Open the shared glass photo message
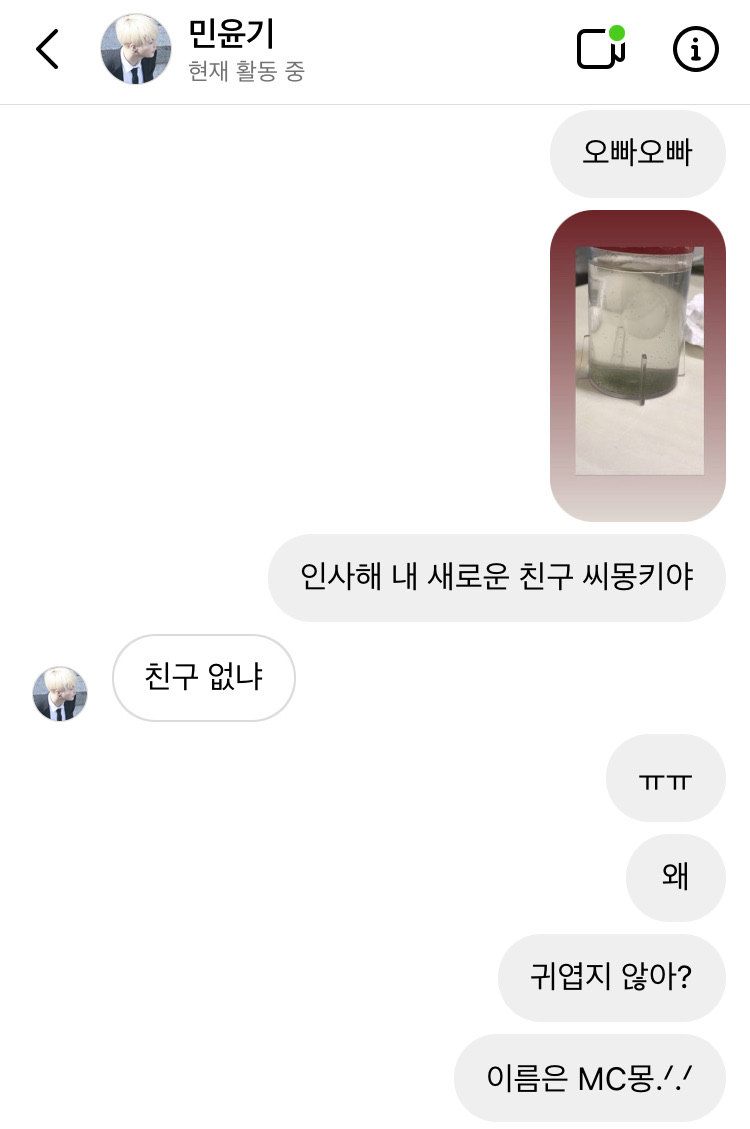Screen dimensions: 750x1129 pos(637,363)
